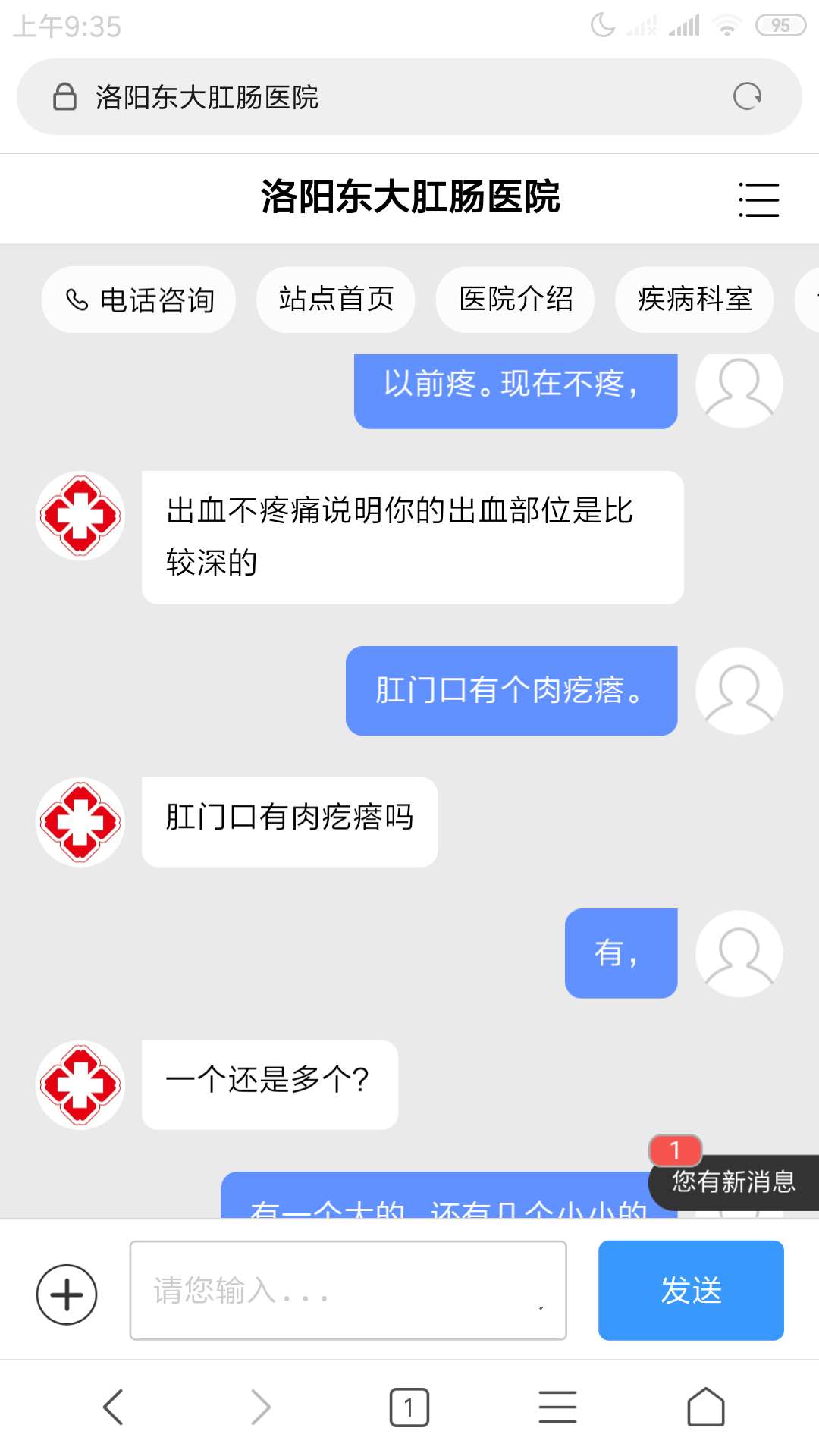This screenshot has width=819, height=1456.
Task: Switch to 站点首页 navigation tab
Action: click(x=334, y=300)
